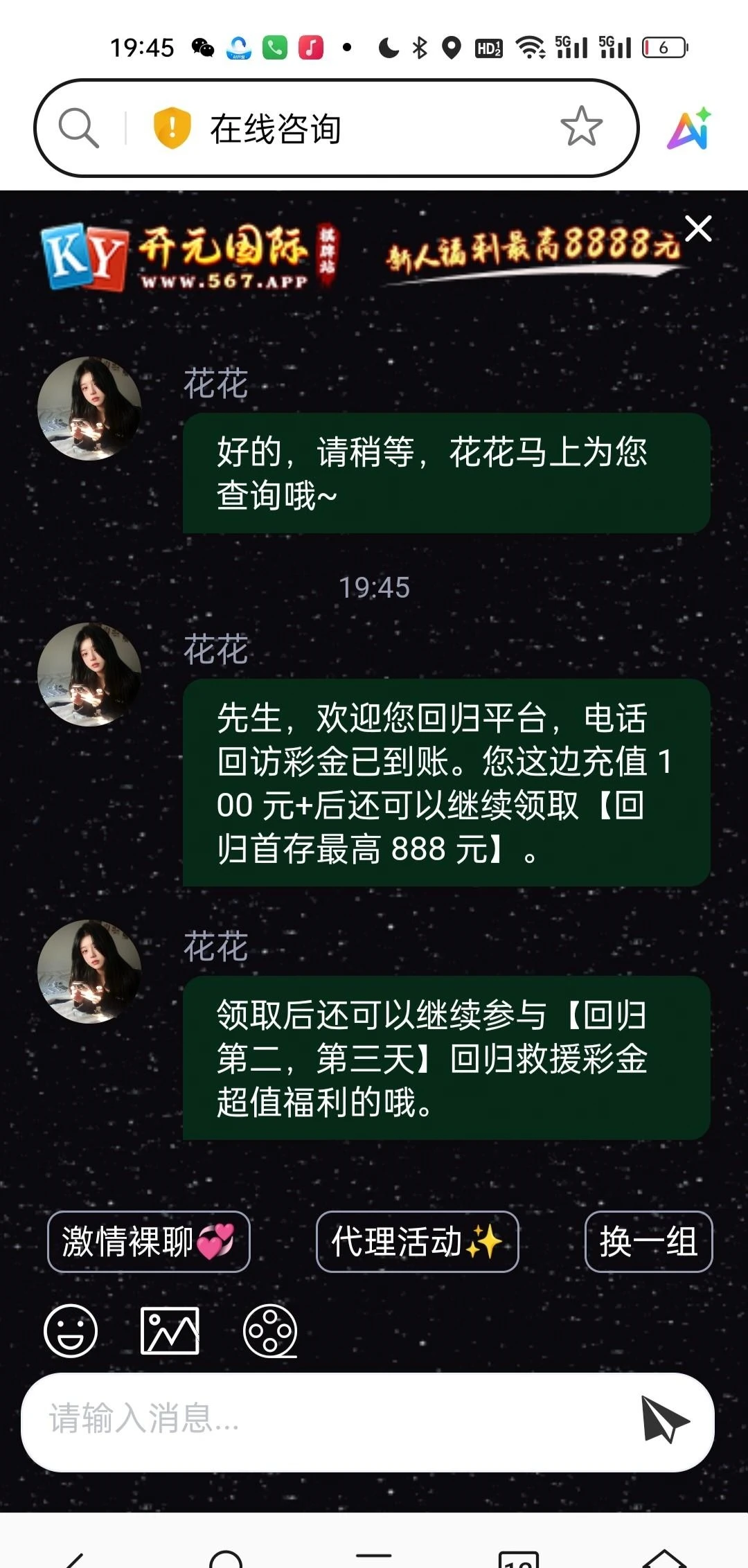Attach an image from gallery
The width and height of the screenshot is (748, 1568).
[x=170, y=1330]
